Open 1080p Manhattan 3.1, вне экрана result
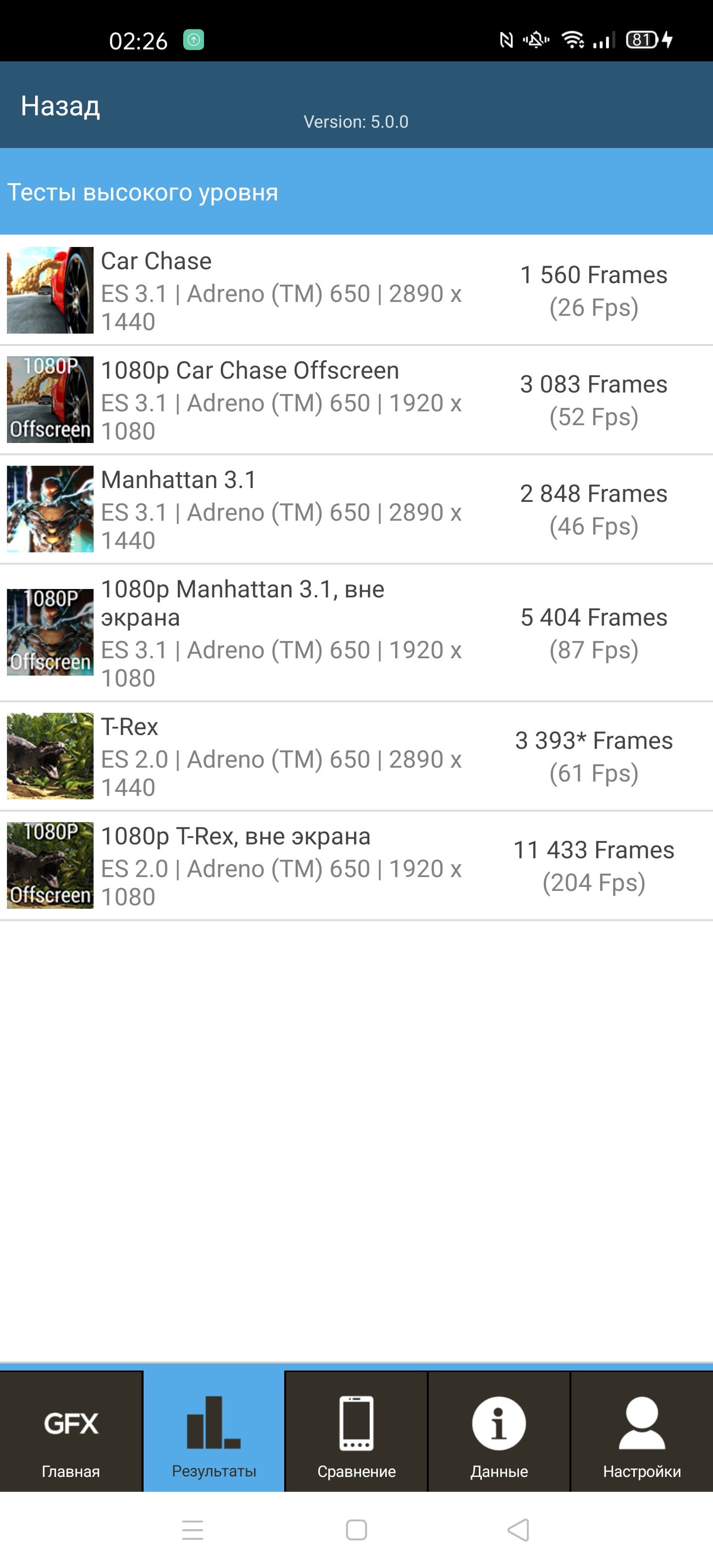This screenshot has width=713, height=1568. 356,633
